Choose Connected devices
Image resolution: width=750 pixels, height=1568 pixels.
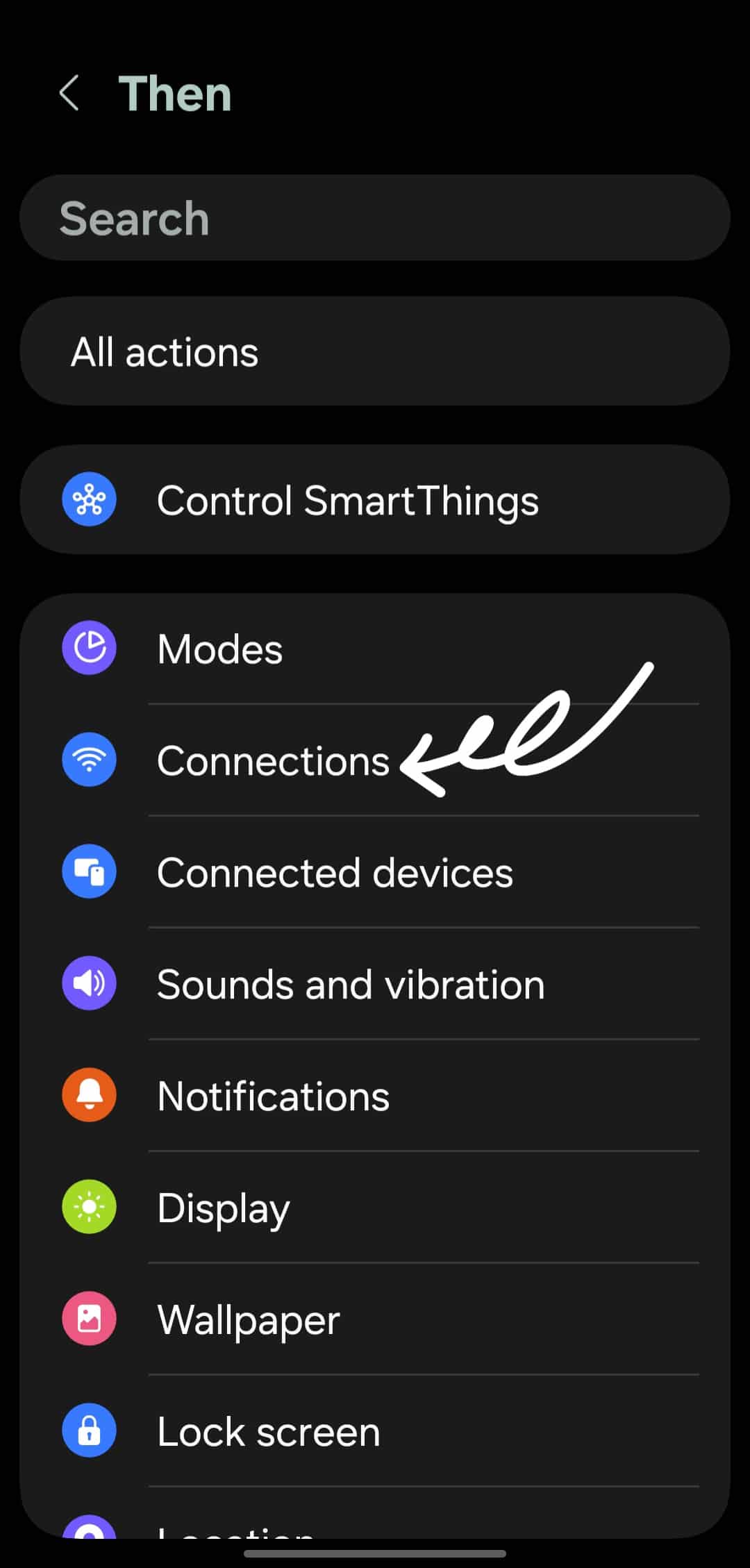(375, 872)
